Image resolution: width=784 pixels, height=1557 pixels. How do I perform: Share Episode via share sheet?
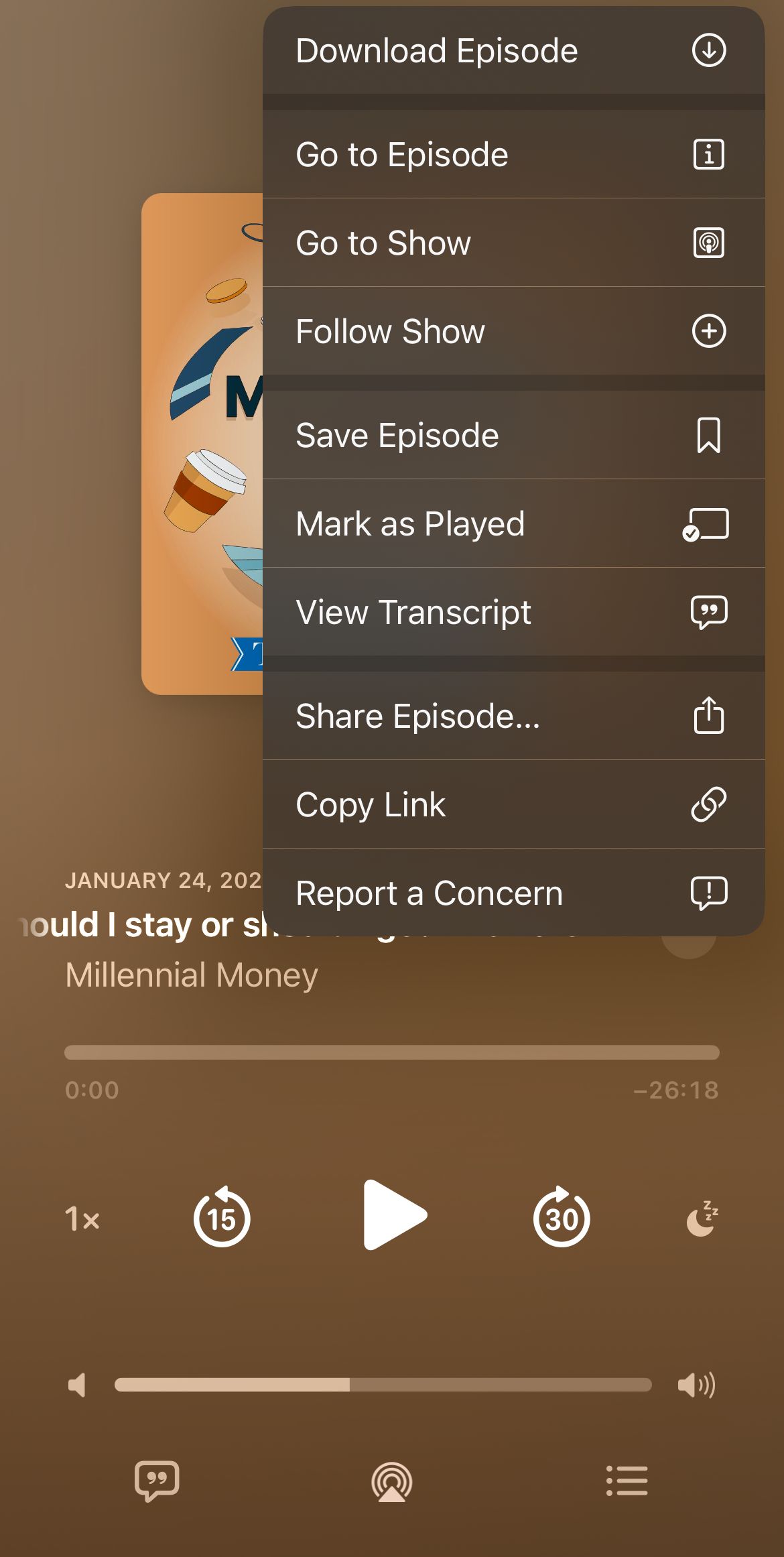[513, 716]
